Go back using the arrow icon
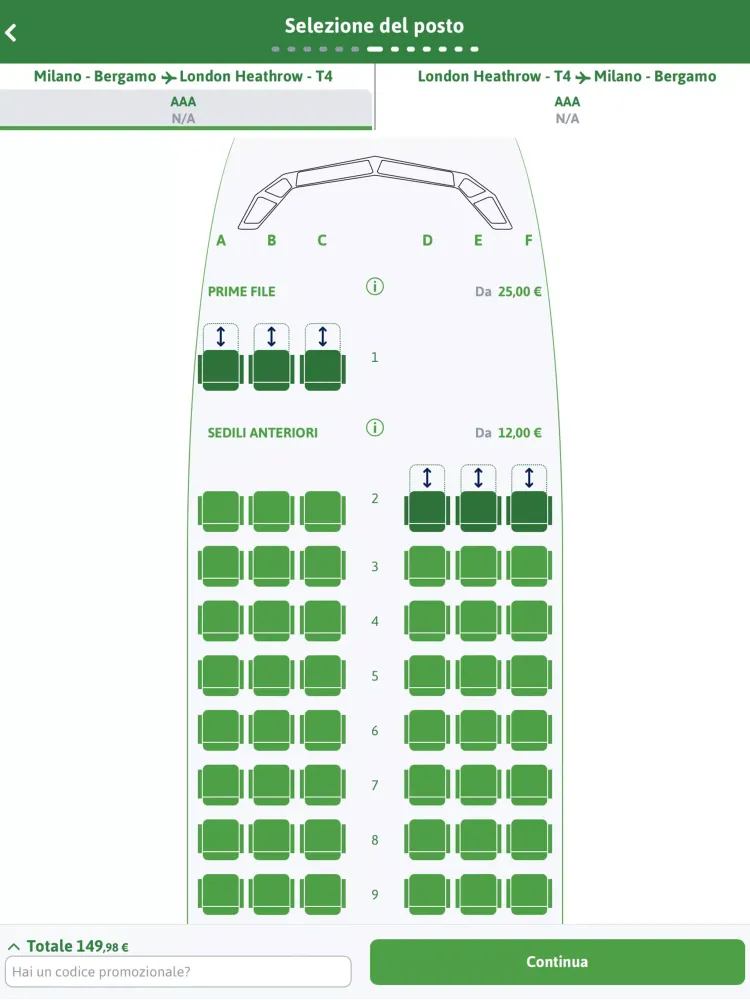This screenshot has width=750, height=1000. (x=12, y=33)
